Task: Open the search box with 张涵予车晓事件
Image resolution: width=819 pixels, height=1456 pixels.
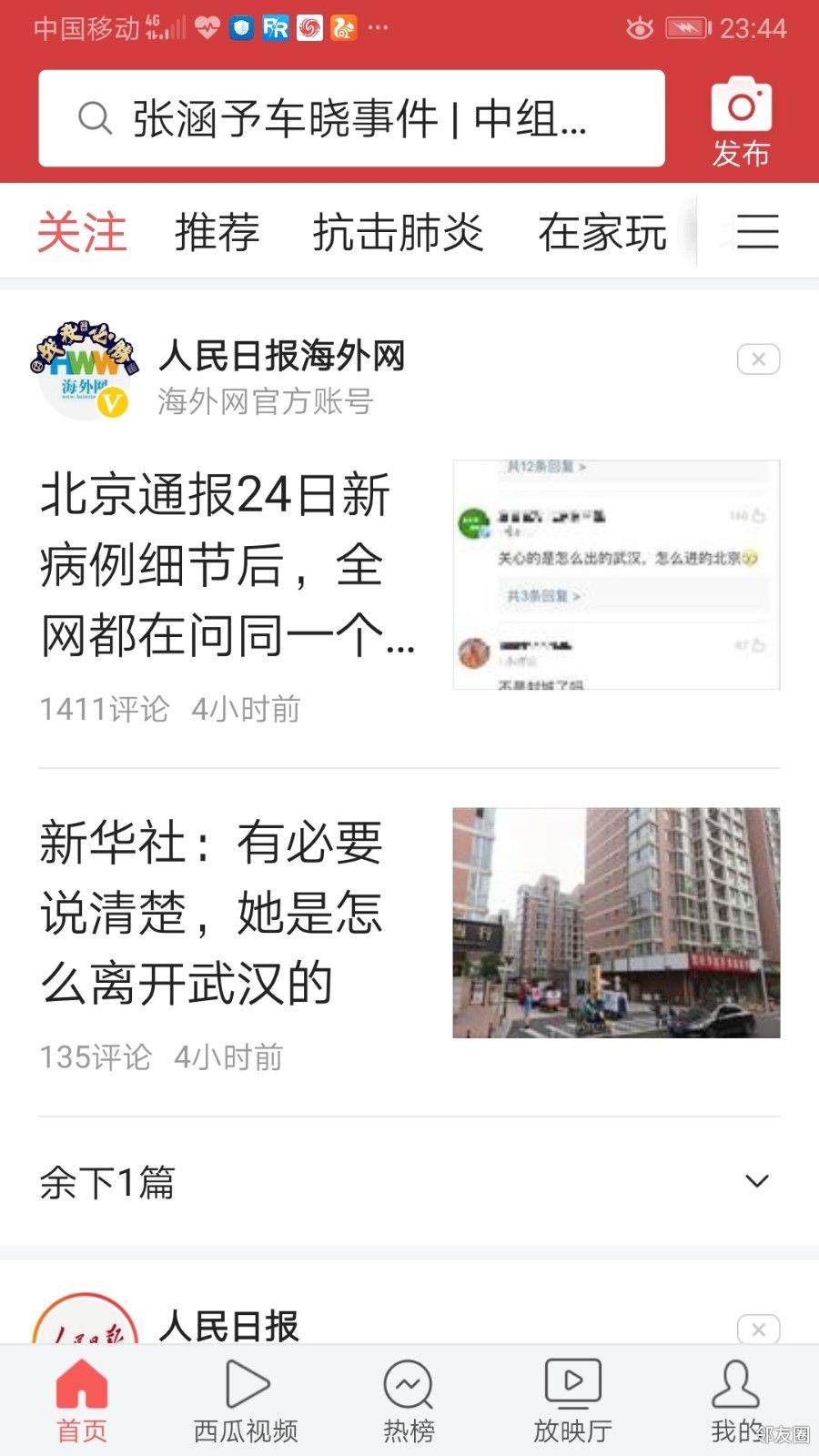Action: [350, 118]
